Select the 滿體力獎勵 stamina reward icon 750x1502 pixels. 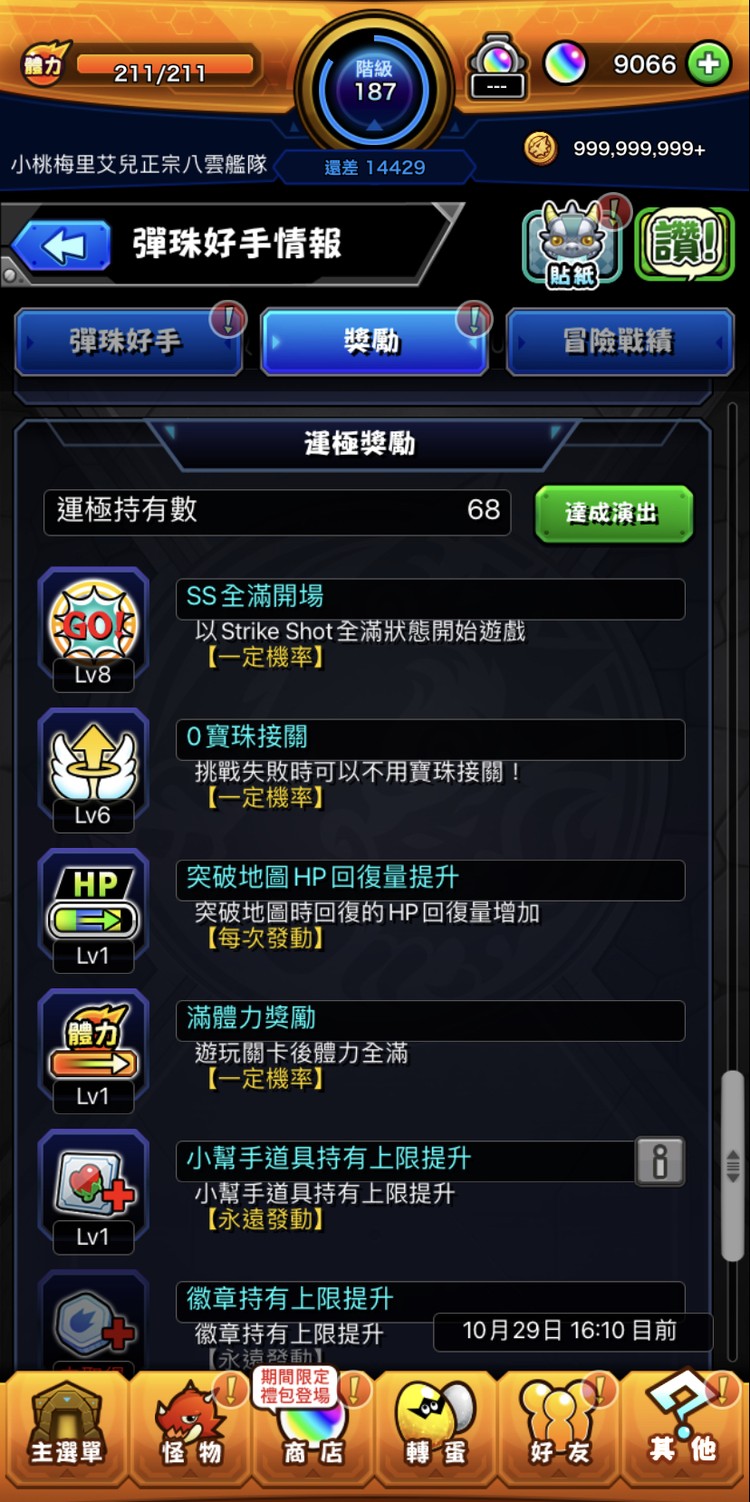pos(93,1045)
